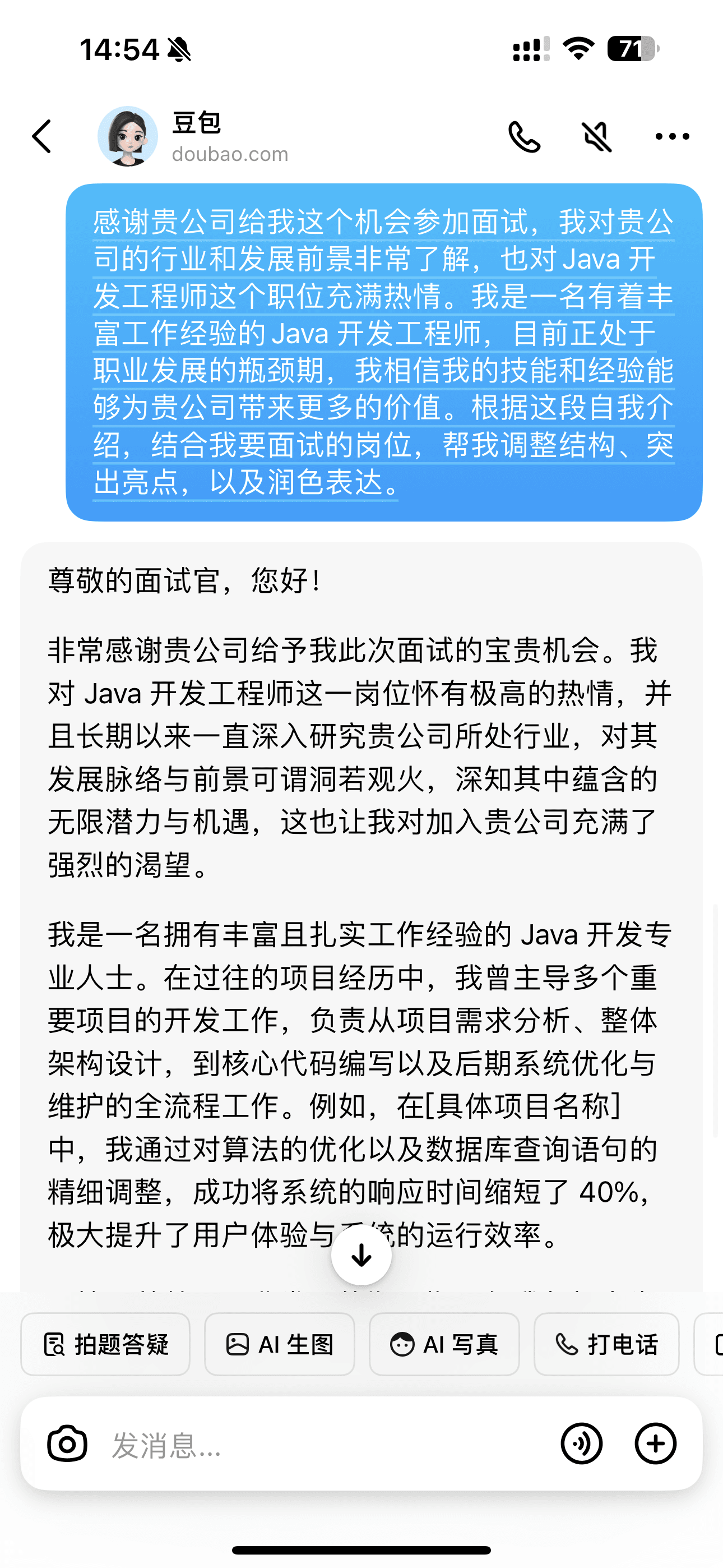Screen dimensions: 723x1568
Task: Go back from the 豆包 chat
Action: 41,136
